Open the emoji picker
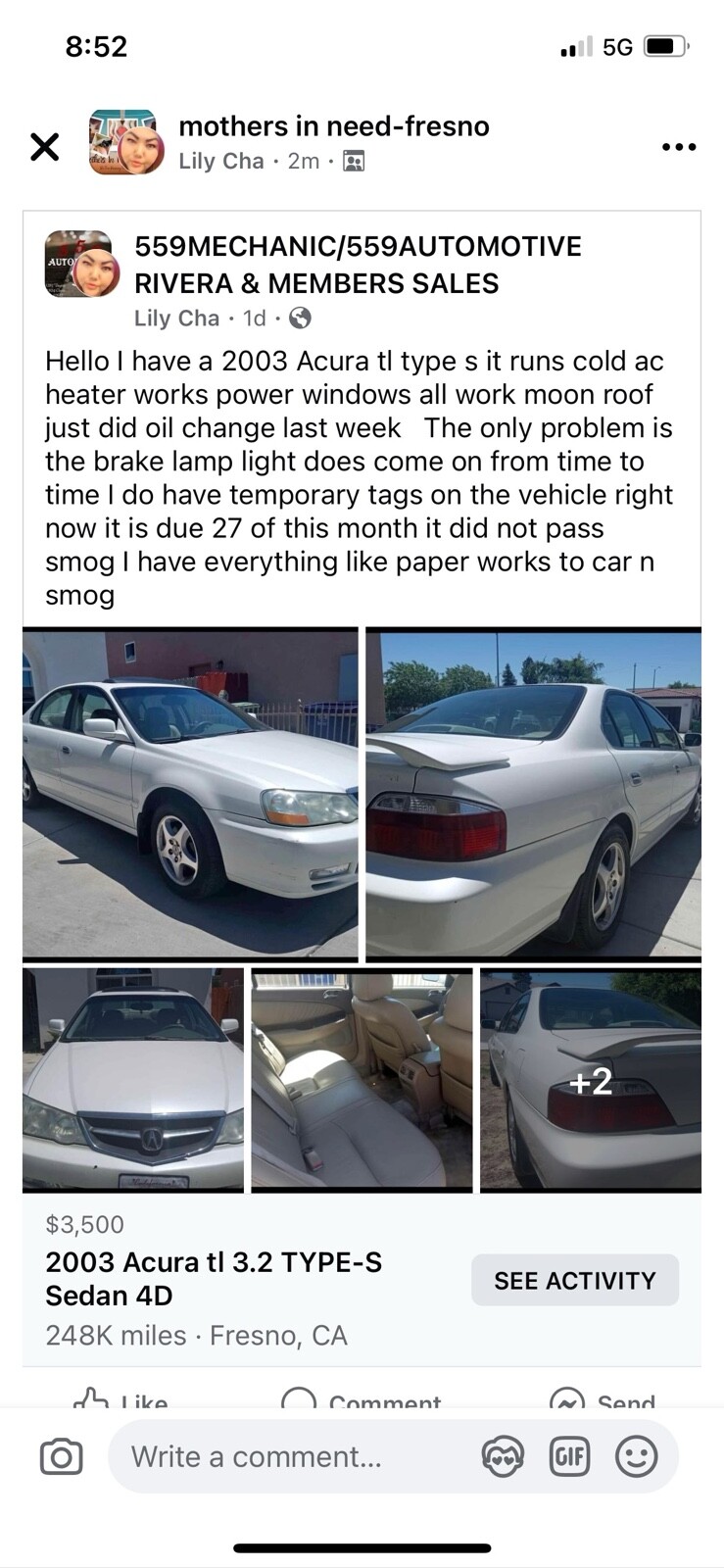 (x=636, y=1457)
